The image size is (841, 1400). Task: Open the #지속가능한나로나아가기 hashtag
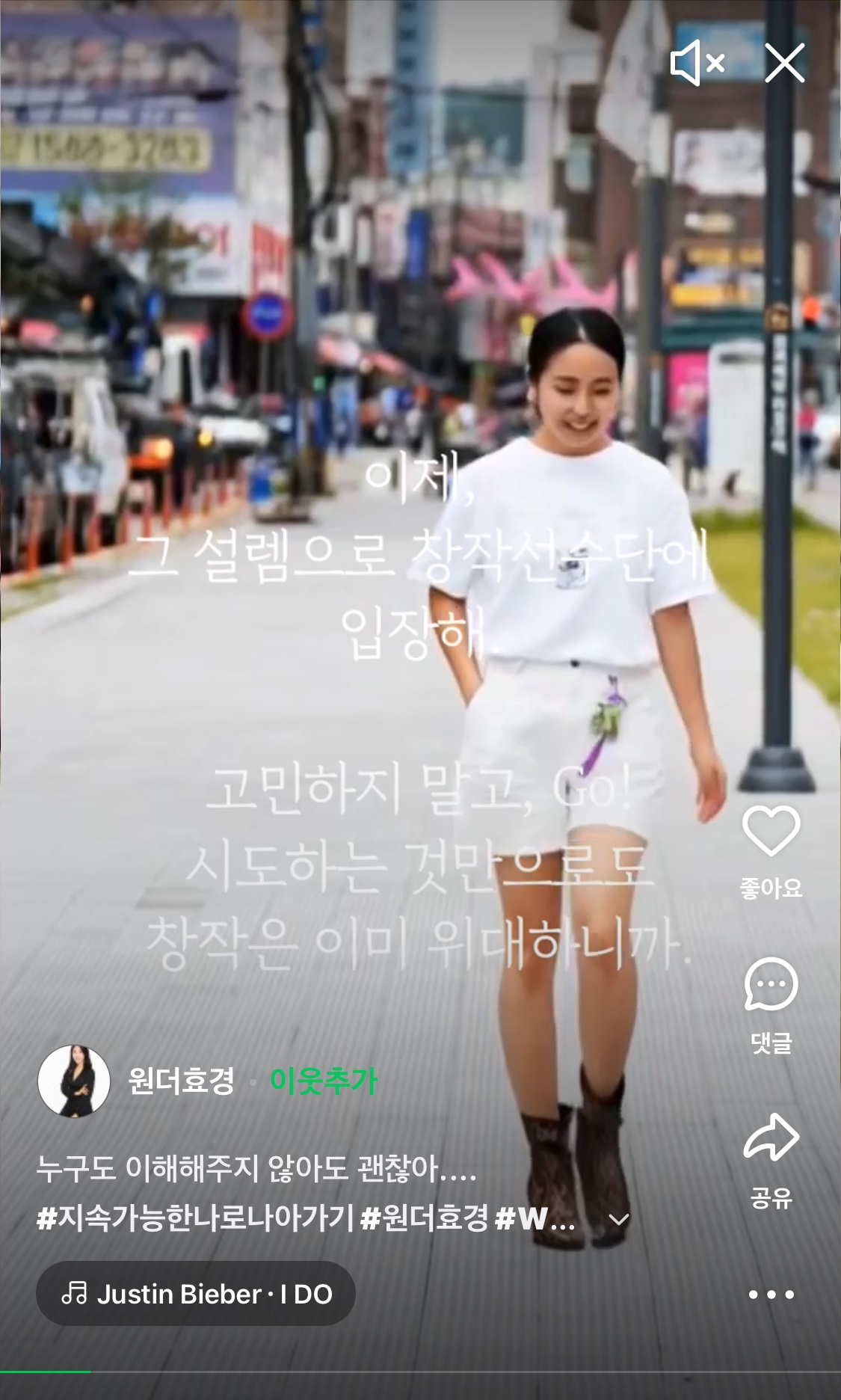194,1219
